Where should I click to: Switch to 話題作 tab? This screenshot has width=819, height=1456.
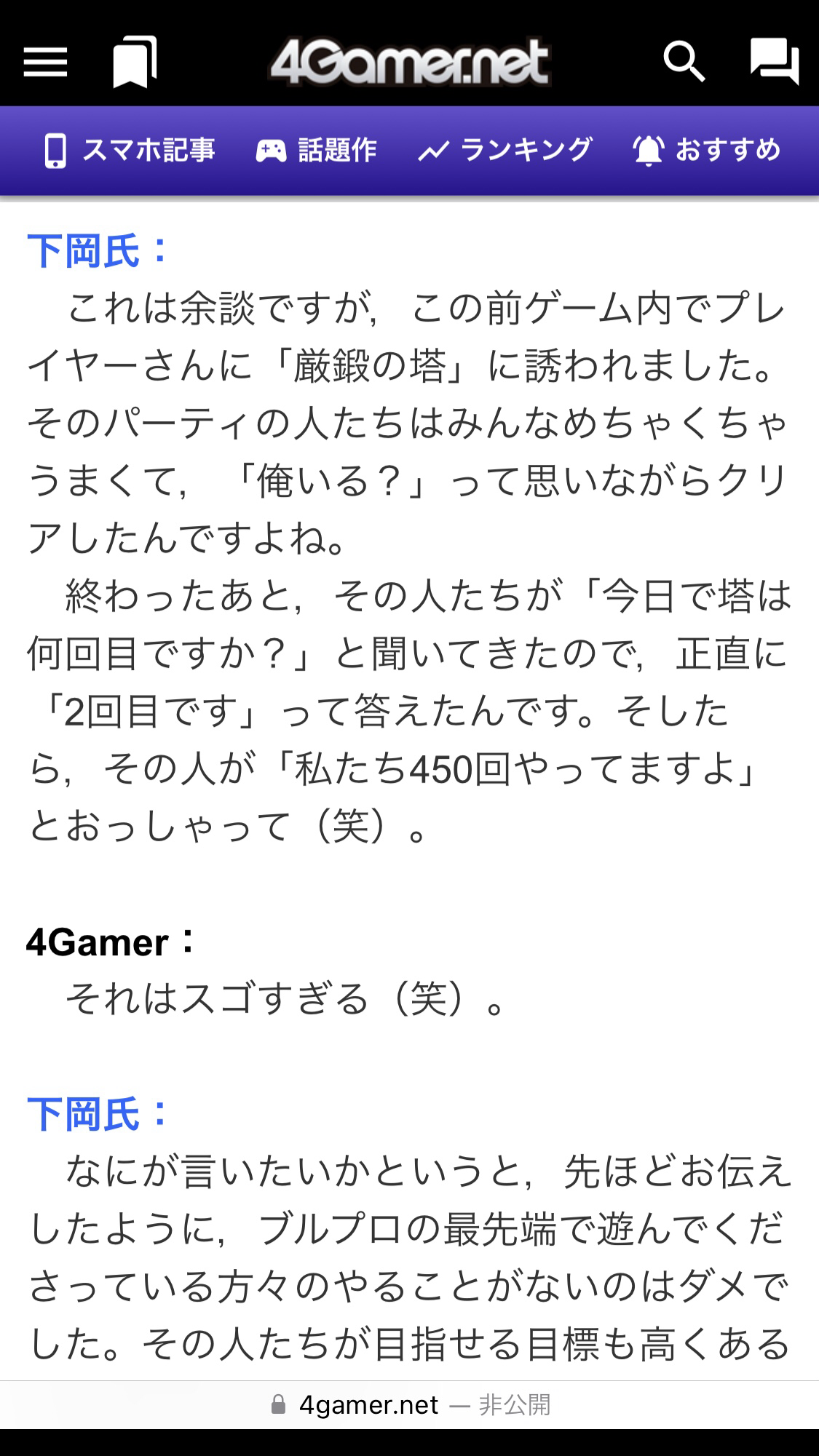tap(316, 151)
